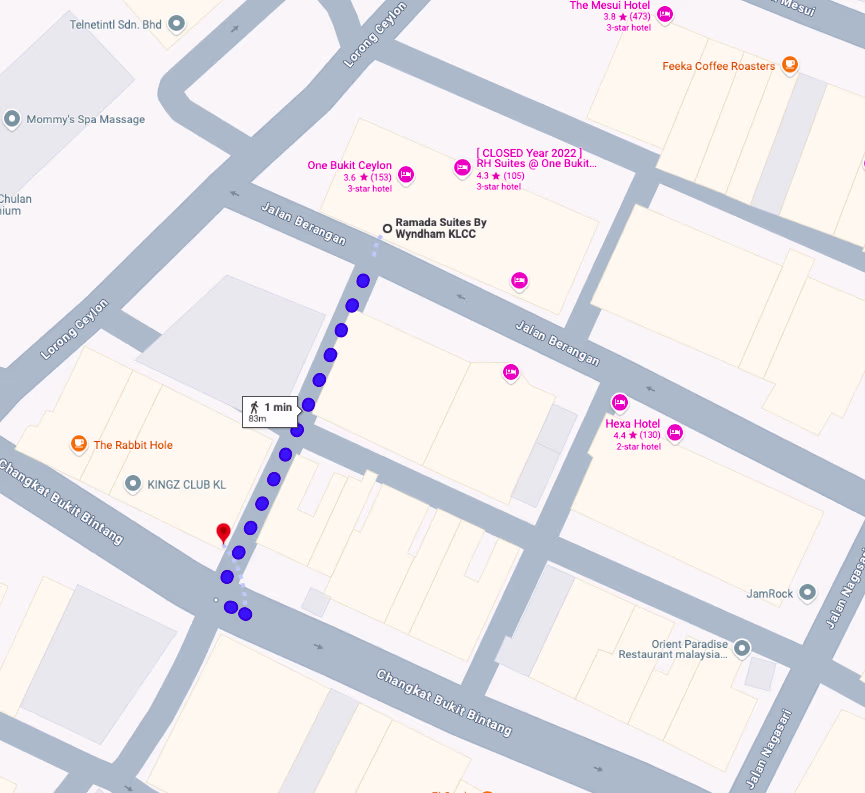Select the Feeka Coffee Roasters pin
865x793 pixels.
pyautogui.click(x=790, y=65)
